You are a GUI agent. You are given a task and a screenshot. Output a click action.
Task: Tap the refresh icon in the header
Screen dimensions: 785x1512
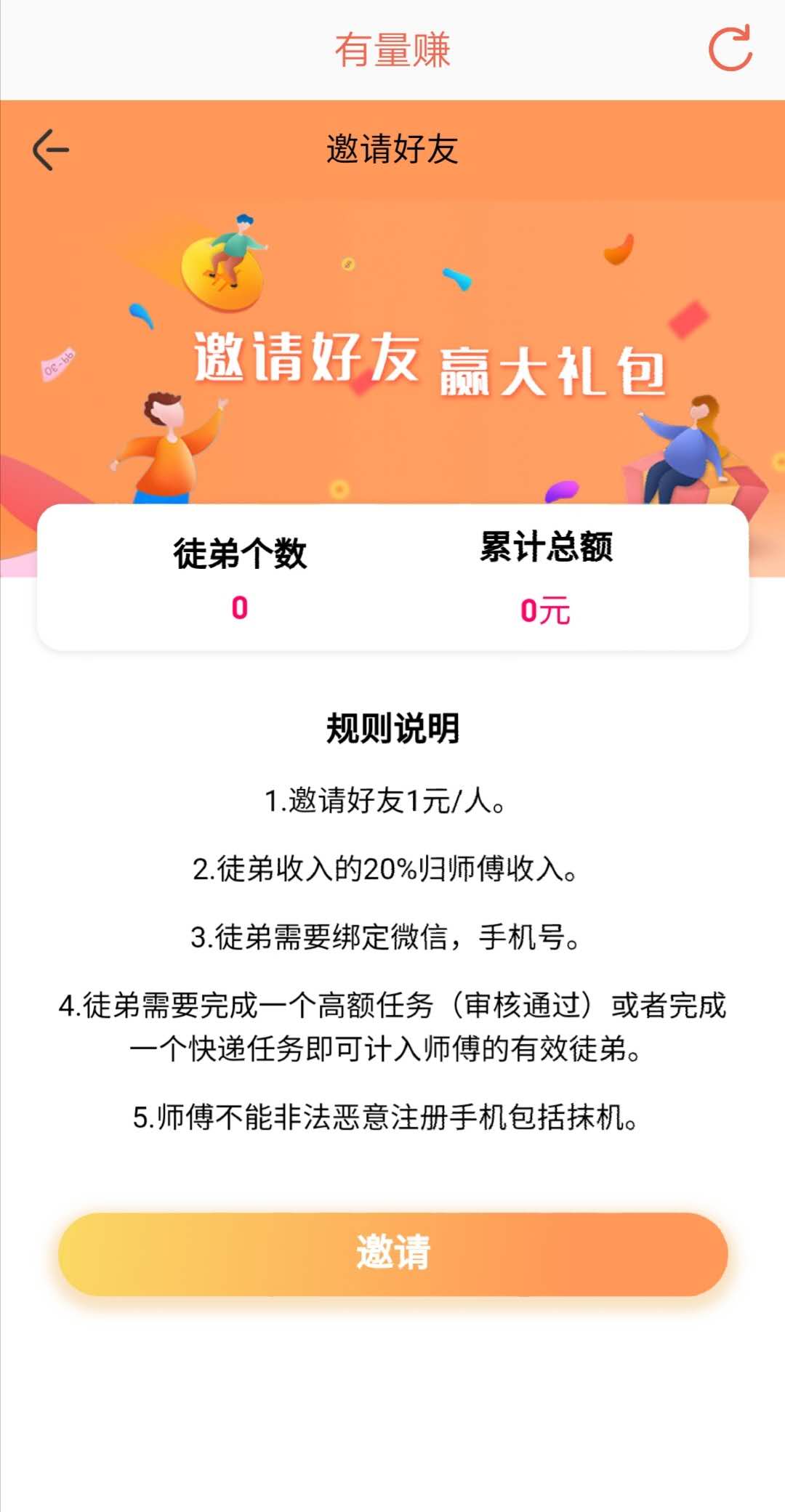point(730,49)
